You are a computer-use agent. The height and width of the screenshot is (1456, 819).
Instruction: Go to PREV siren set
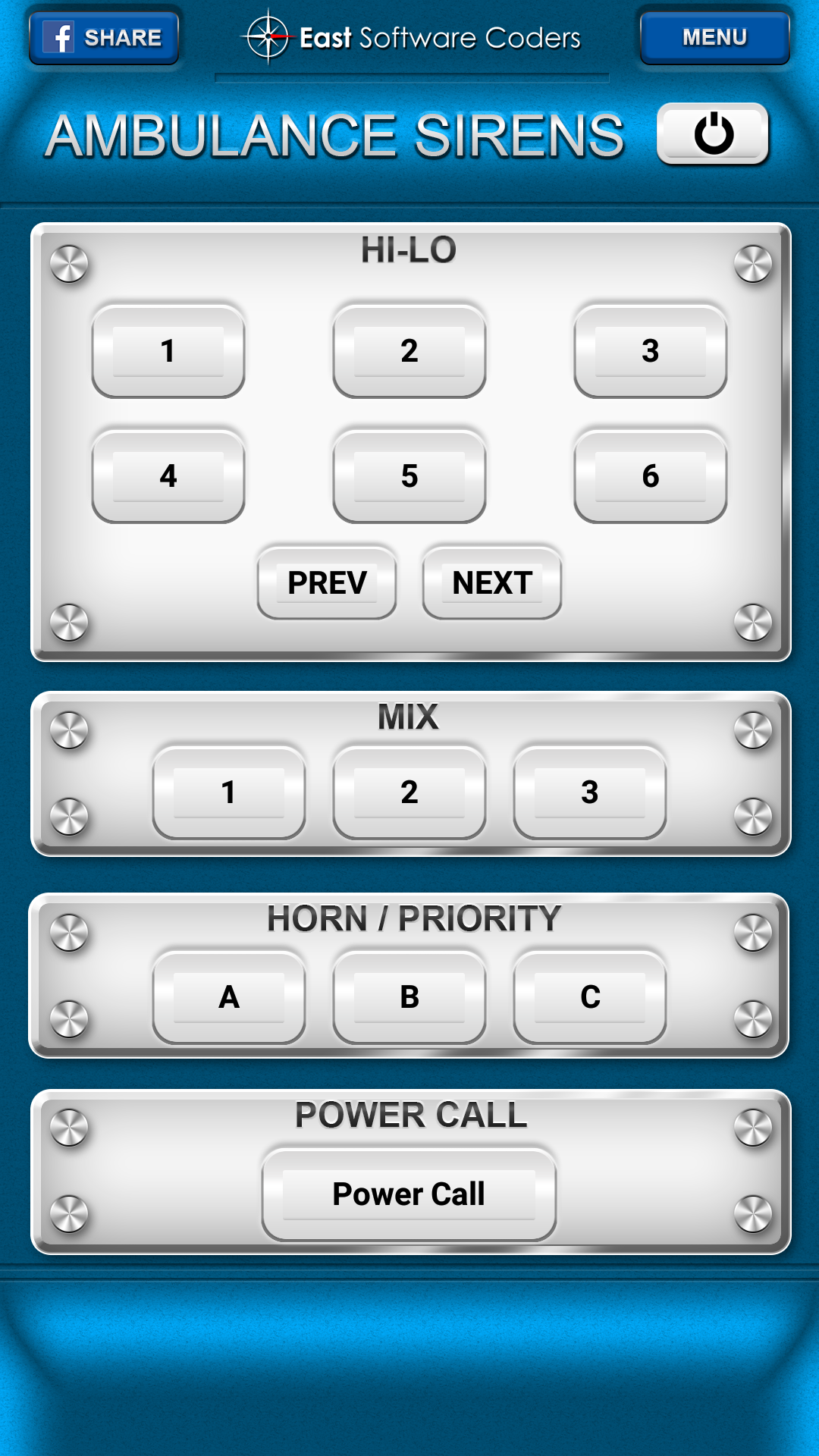point(327,582)
